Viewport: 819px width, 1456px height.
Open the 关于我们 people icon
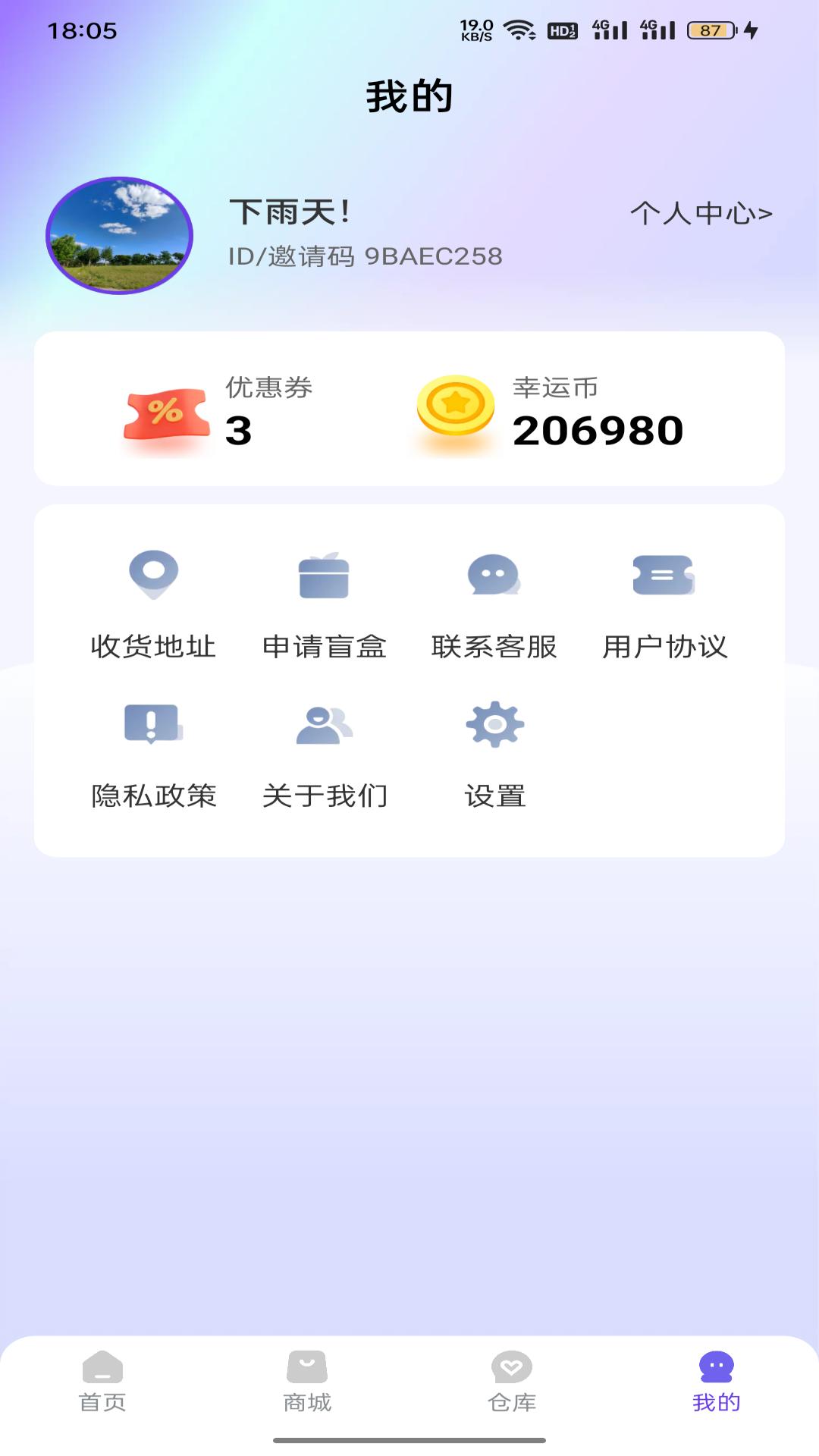coord(325,724)
